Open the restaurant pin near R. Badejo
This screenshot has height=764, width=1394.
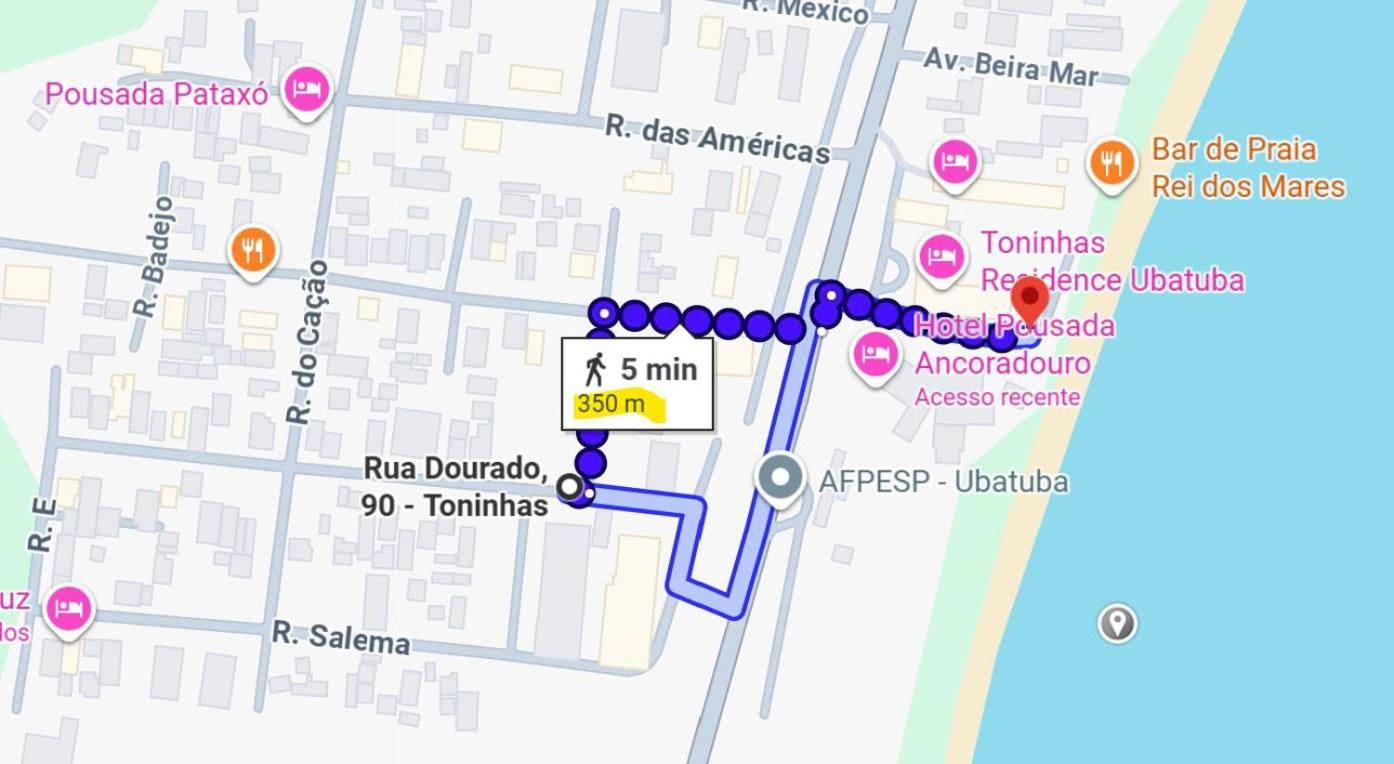coord(253,250)
